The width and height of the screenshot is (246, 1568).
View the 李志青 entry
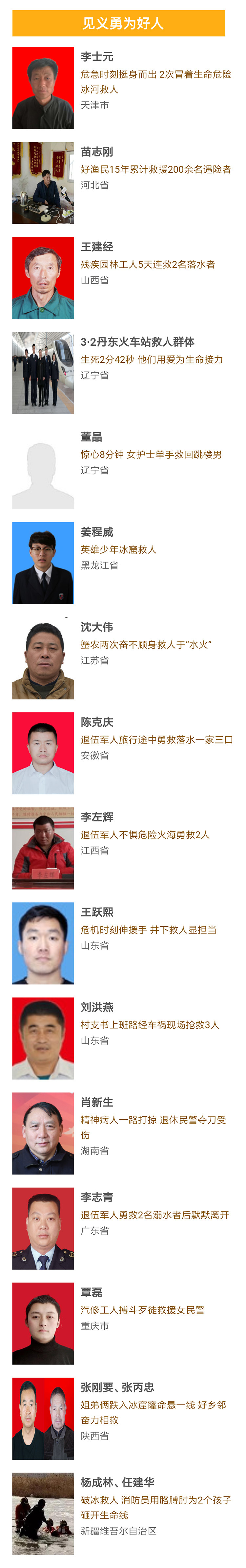tap(97, 1196)
